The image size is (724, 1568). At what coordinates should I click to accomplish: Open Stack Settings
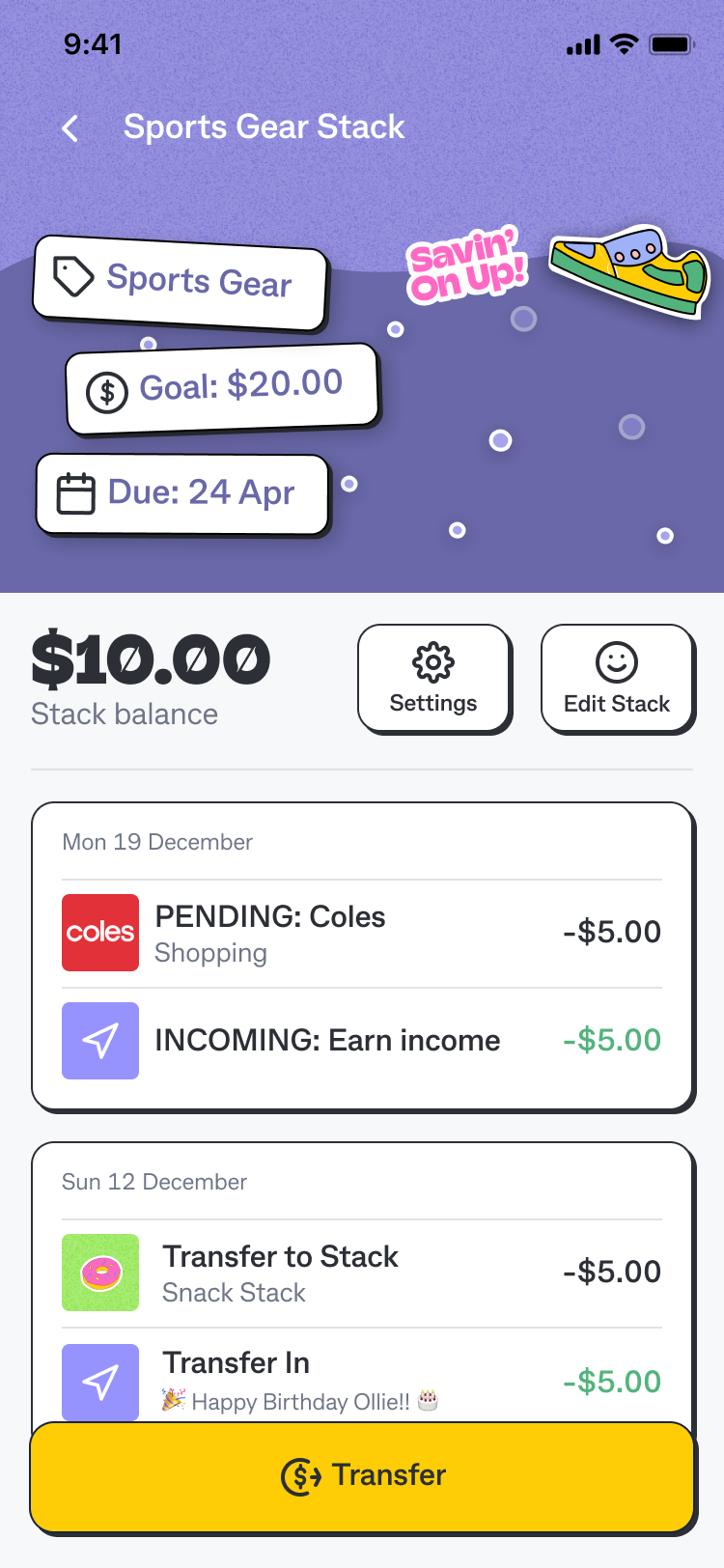tap(433, 678)
